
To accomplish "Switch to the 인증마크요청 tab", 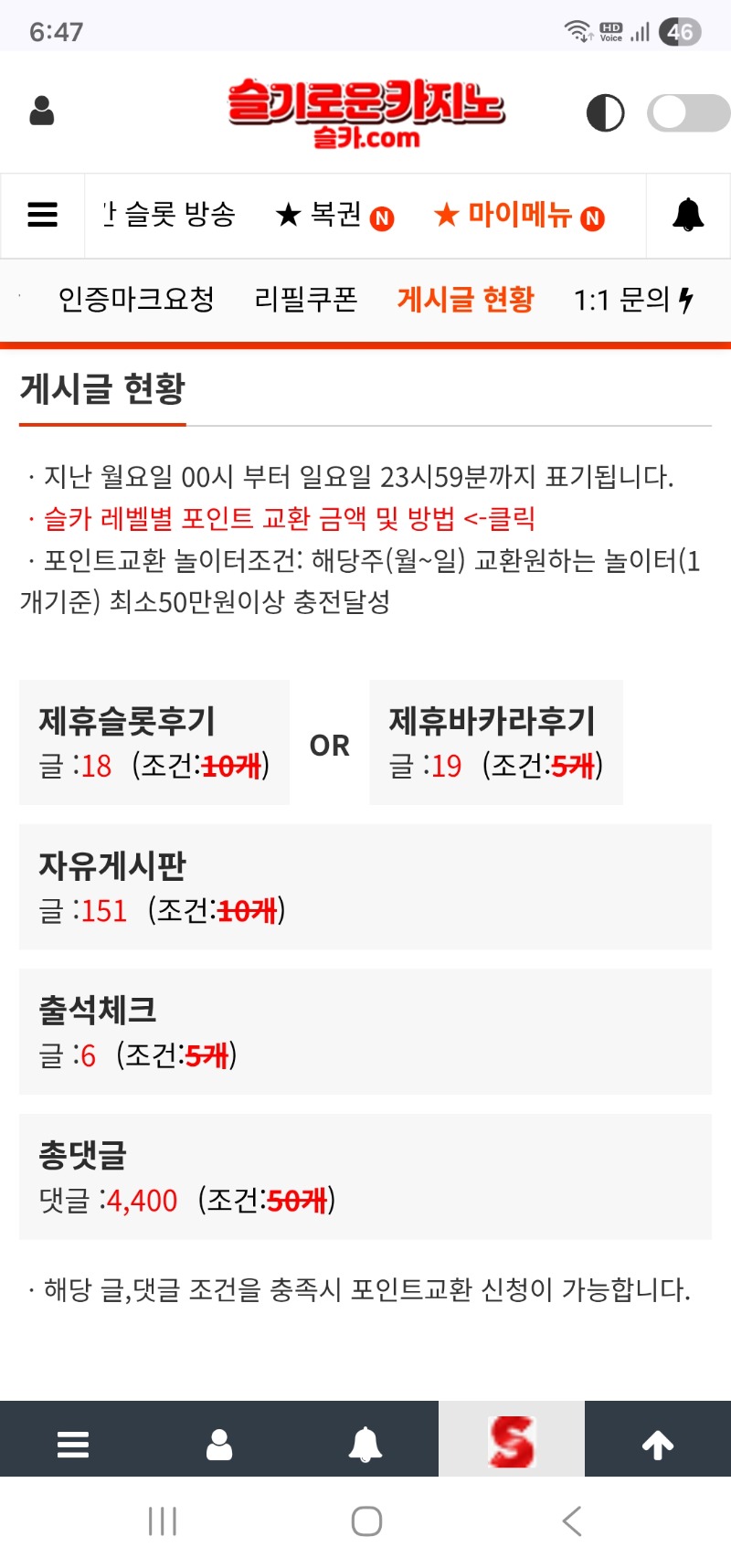I will [x=136, y=300].
